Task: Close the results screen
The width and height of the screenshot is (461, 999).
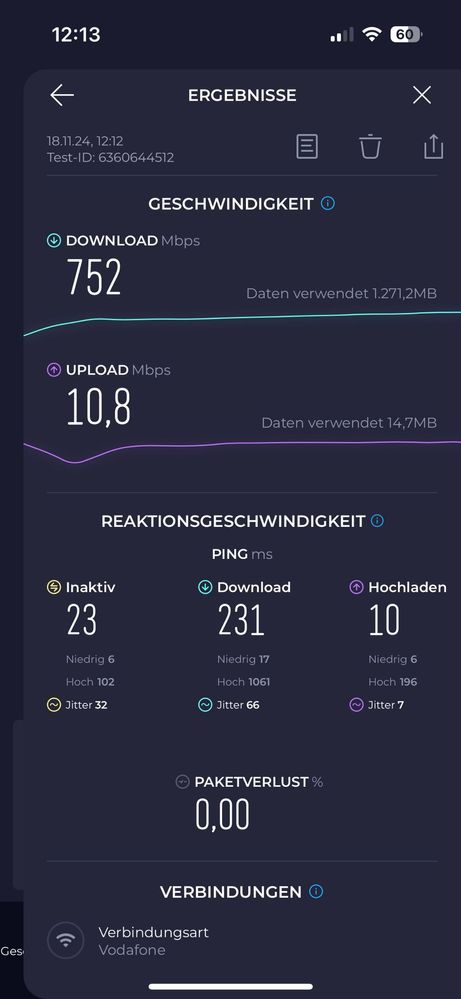Action: pyautogui.click(x=422, y=96)
